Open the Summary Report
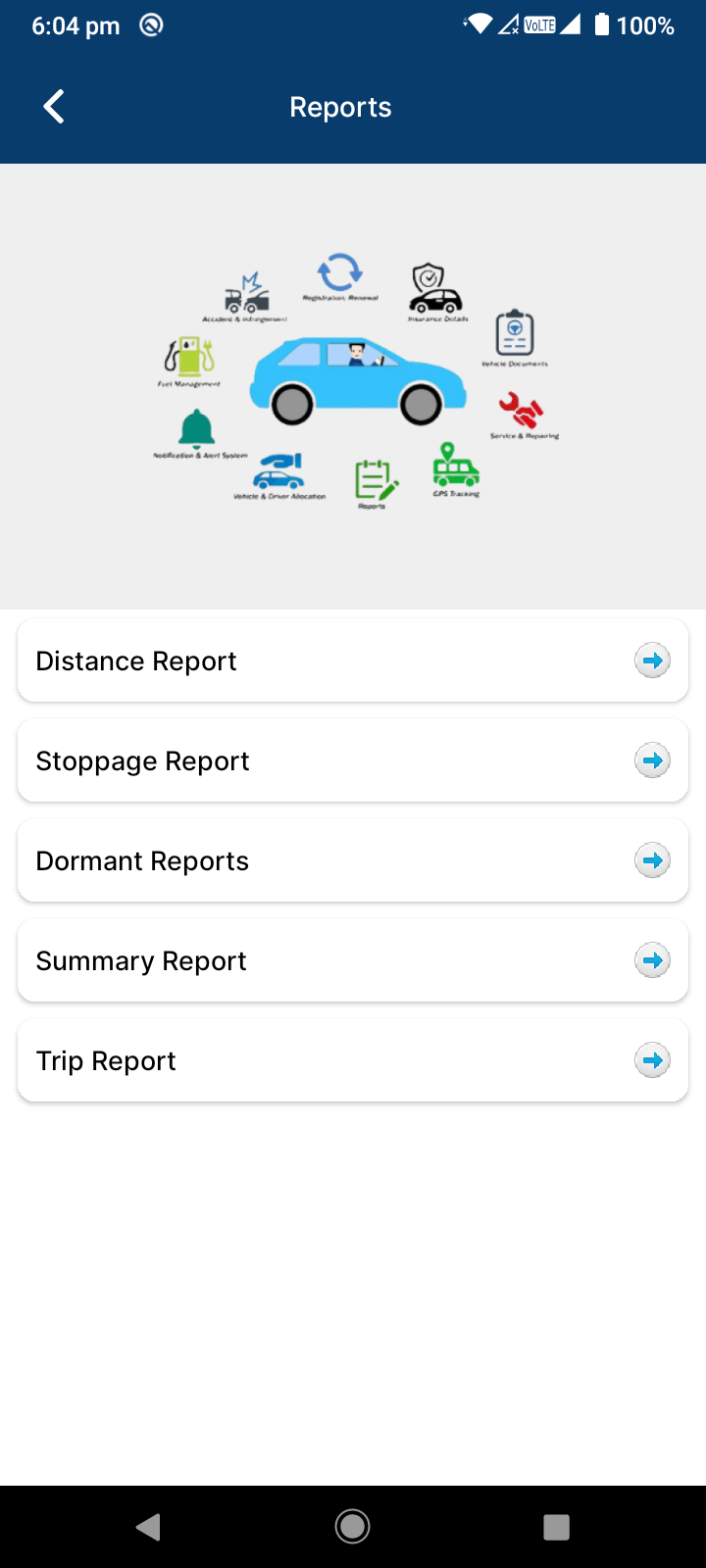 353,960
